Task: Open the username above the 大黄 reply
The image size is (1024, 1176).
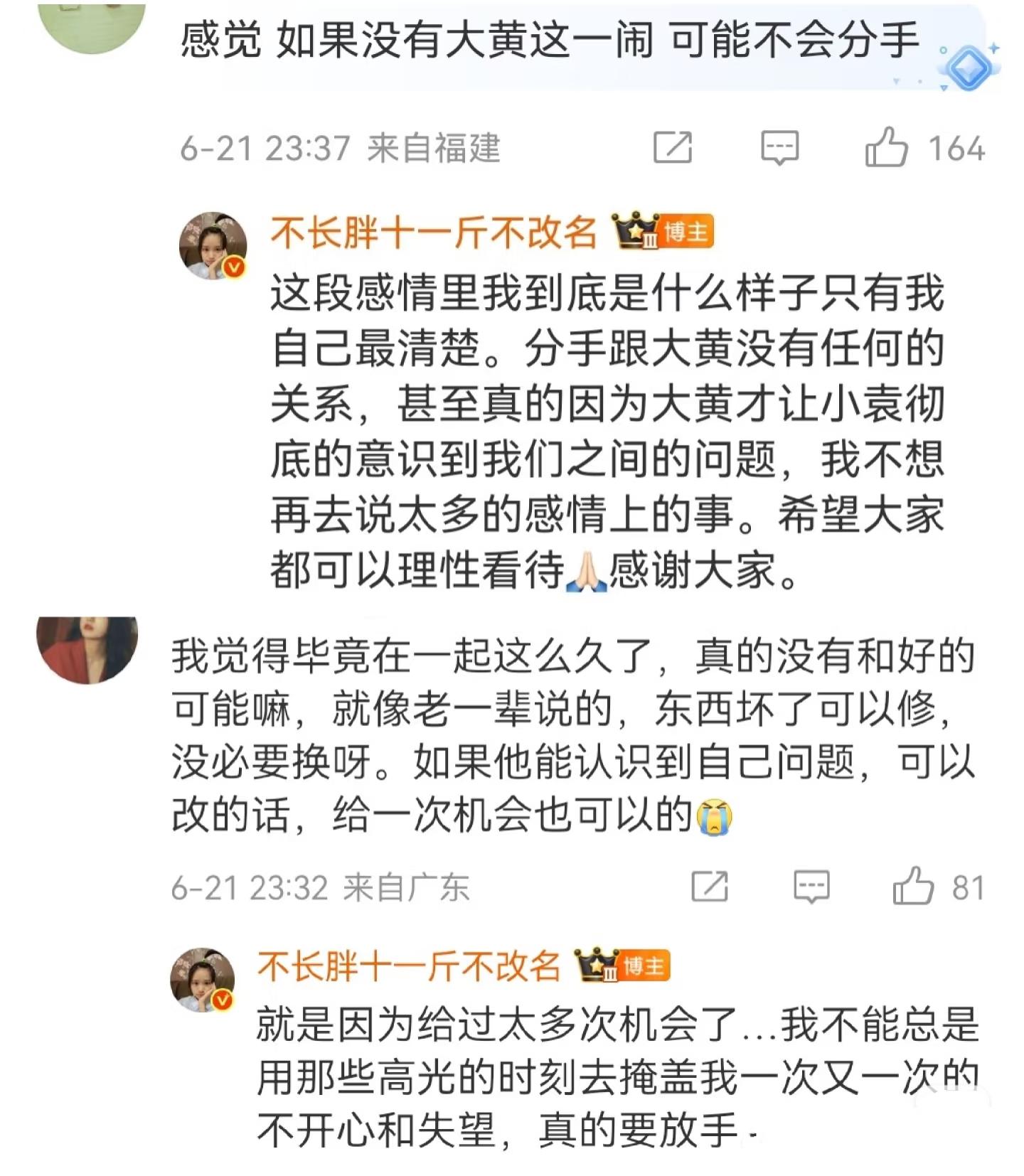Action: pyautogui.click(x=433, y=232)
